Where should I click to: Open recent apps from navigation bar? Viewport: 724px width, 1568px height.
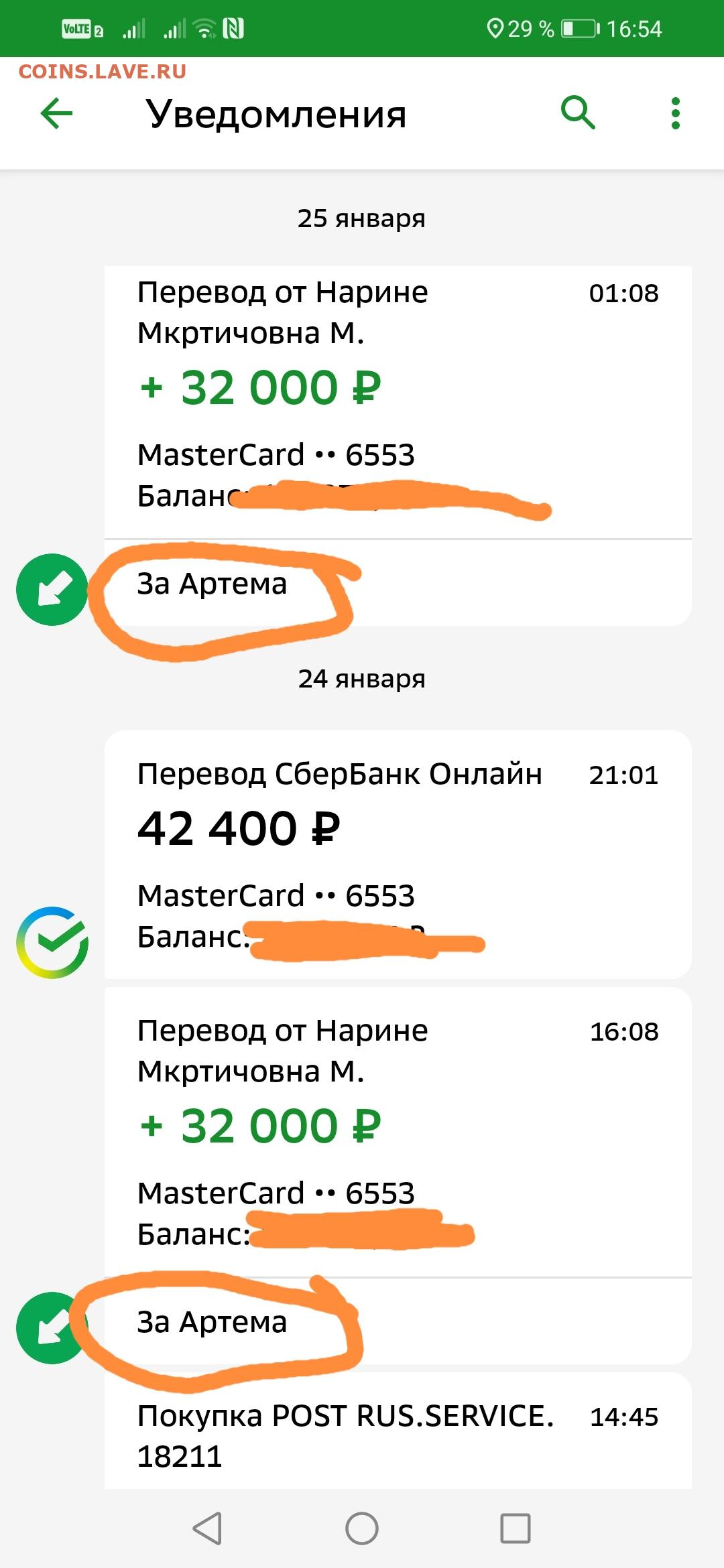pos(516,1528)
